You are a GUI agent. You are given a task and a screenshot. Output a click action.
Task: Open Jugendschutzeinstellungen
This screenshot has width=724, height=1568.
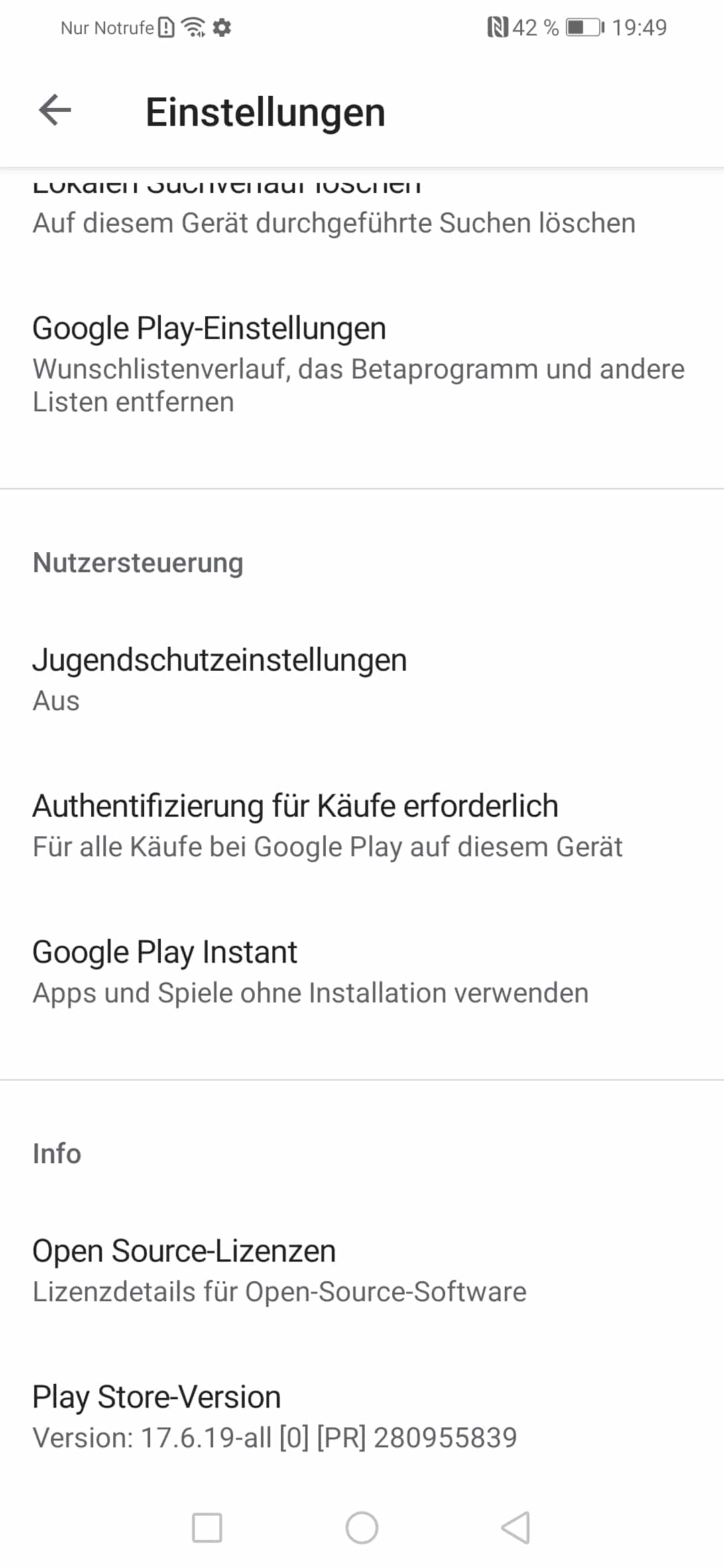362,679
